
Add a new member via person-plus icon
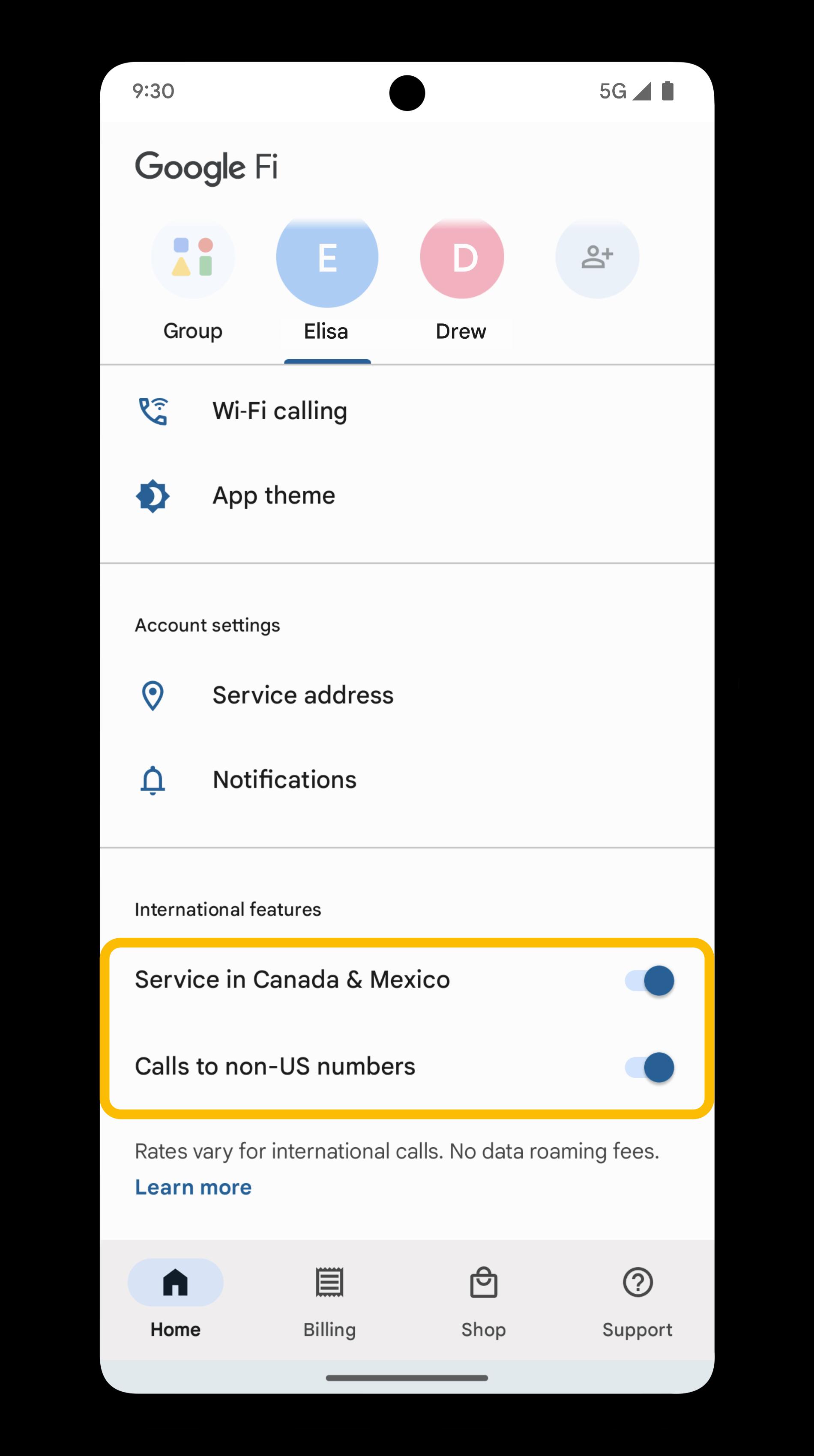[597, 257]
